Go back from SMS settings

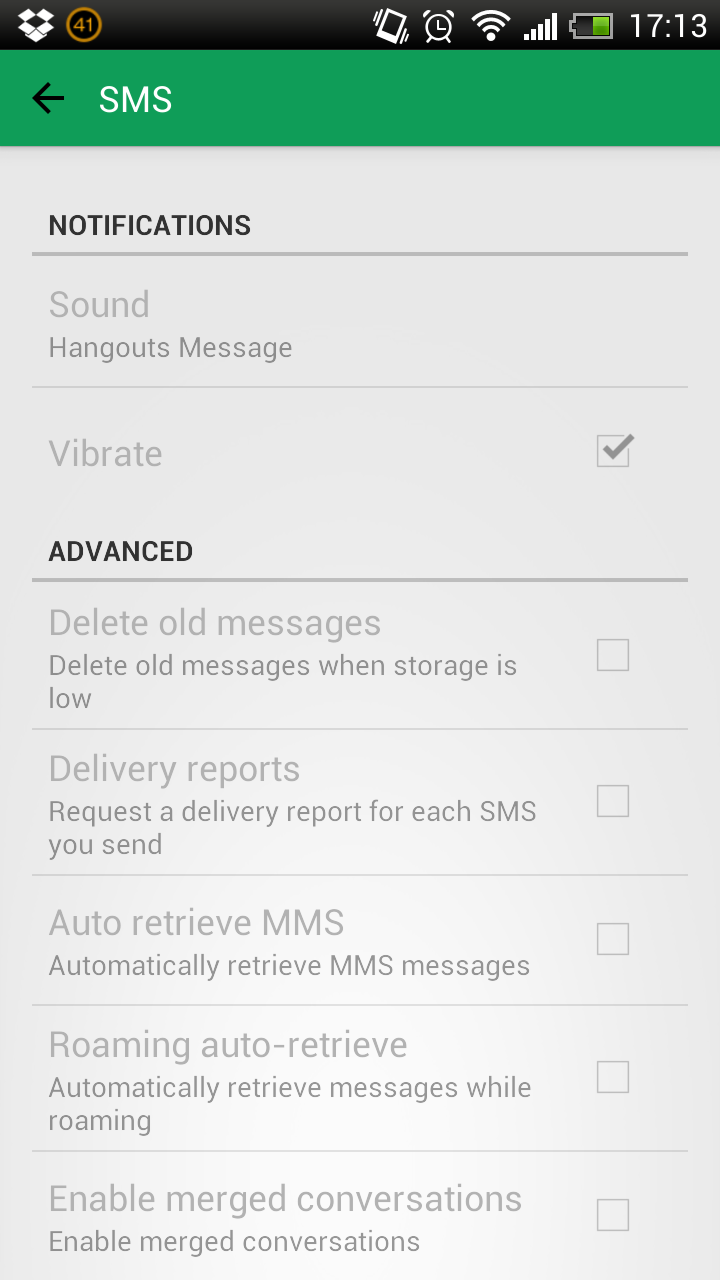point(48,98)
